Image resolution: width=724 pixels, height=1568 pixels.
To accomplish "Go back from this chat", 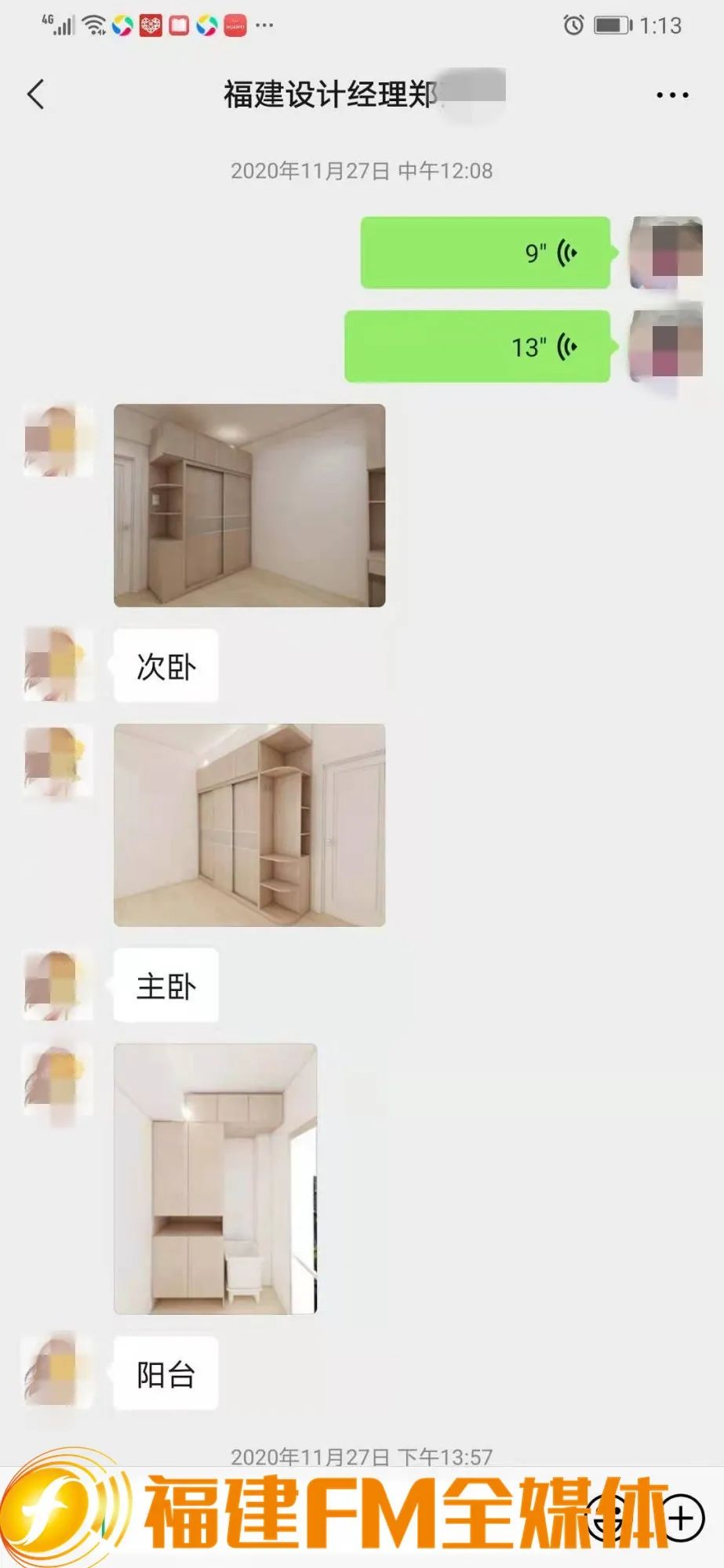I will [x=36, y=95].
